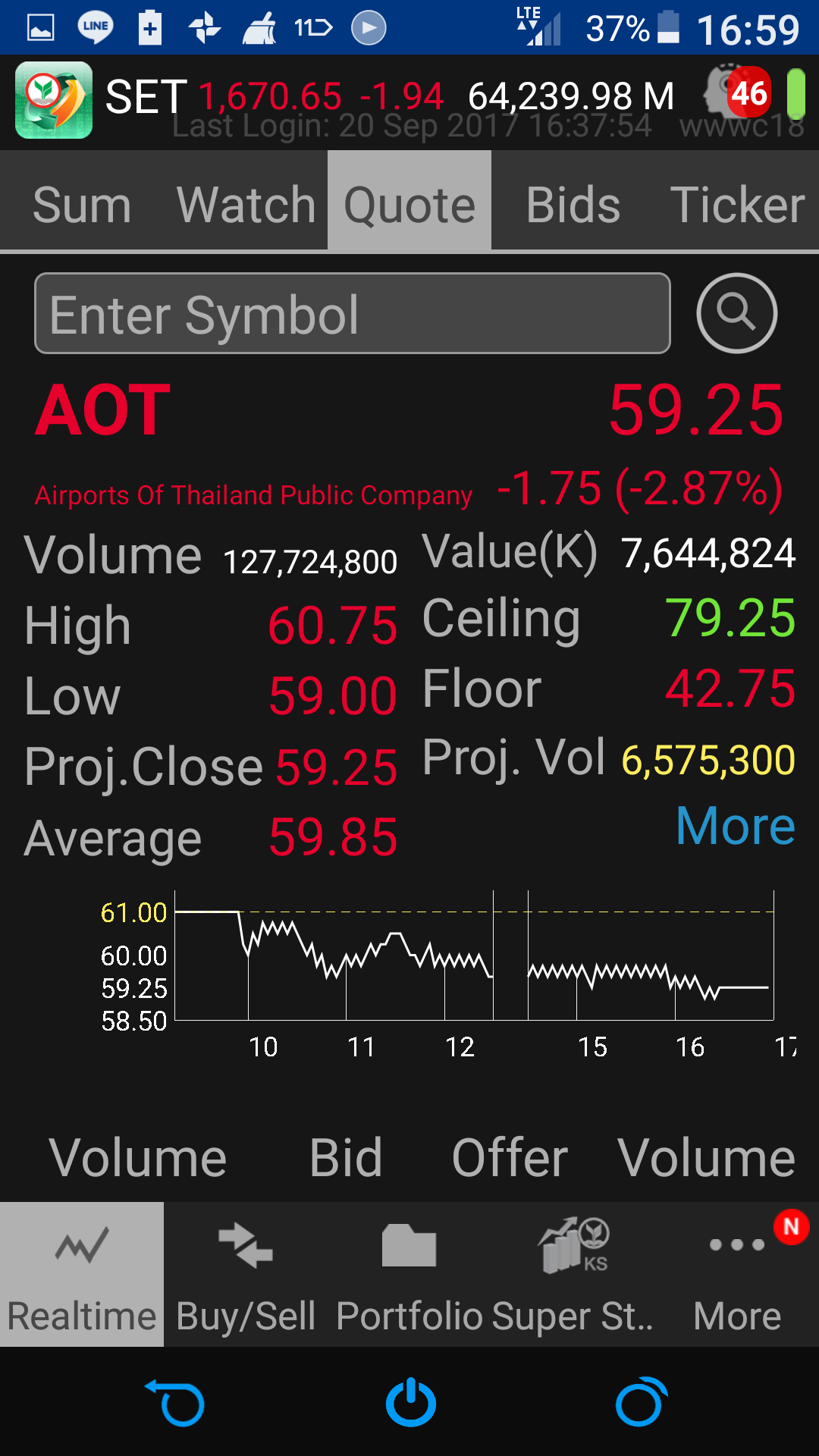Tap the back arrow in navigation bar
819x1456 pixels.
click(176, 1403)
